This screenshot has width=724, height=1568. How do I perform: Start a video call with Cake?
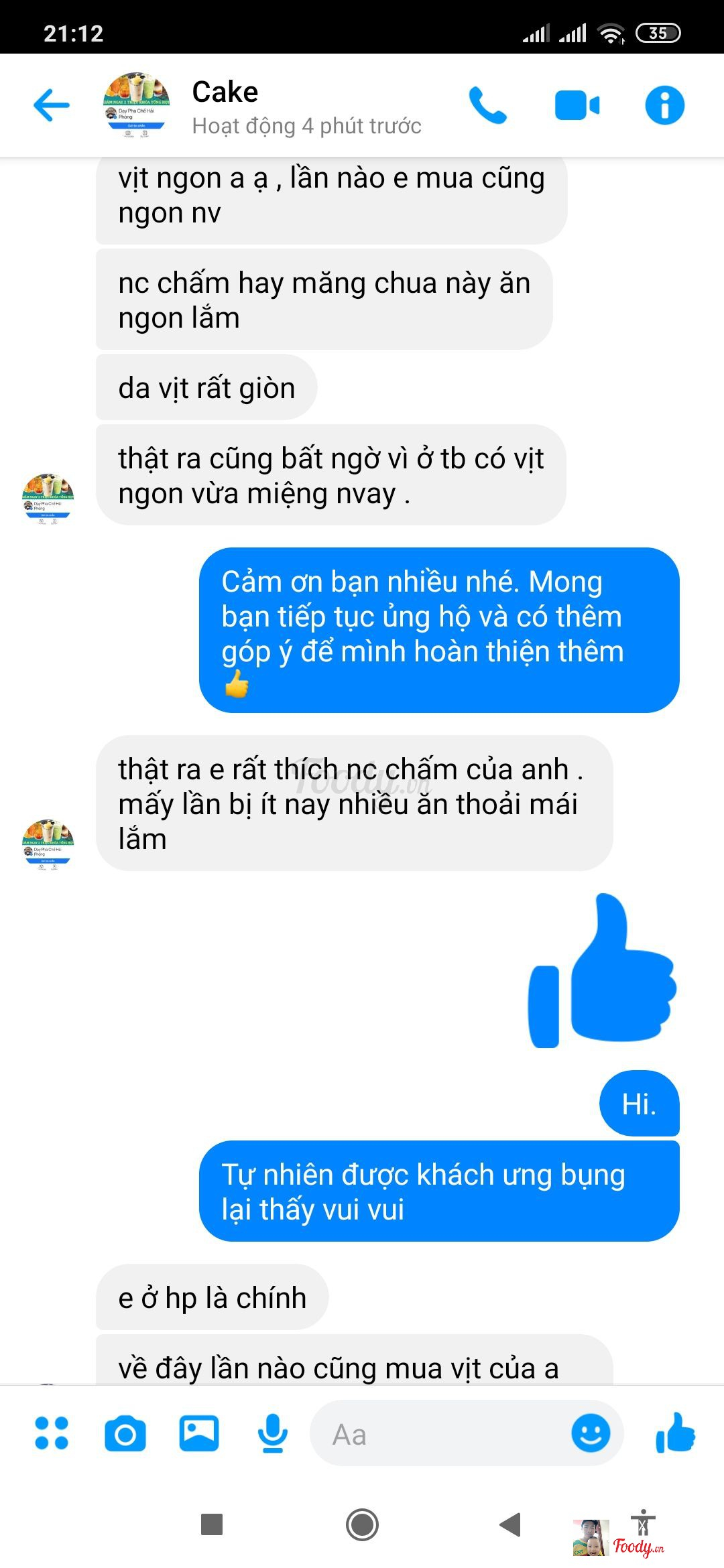(577, 105)
